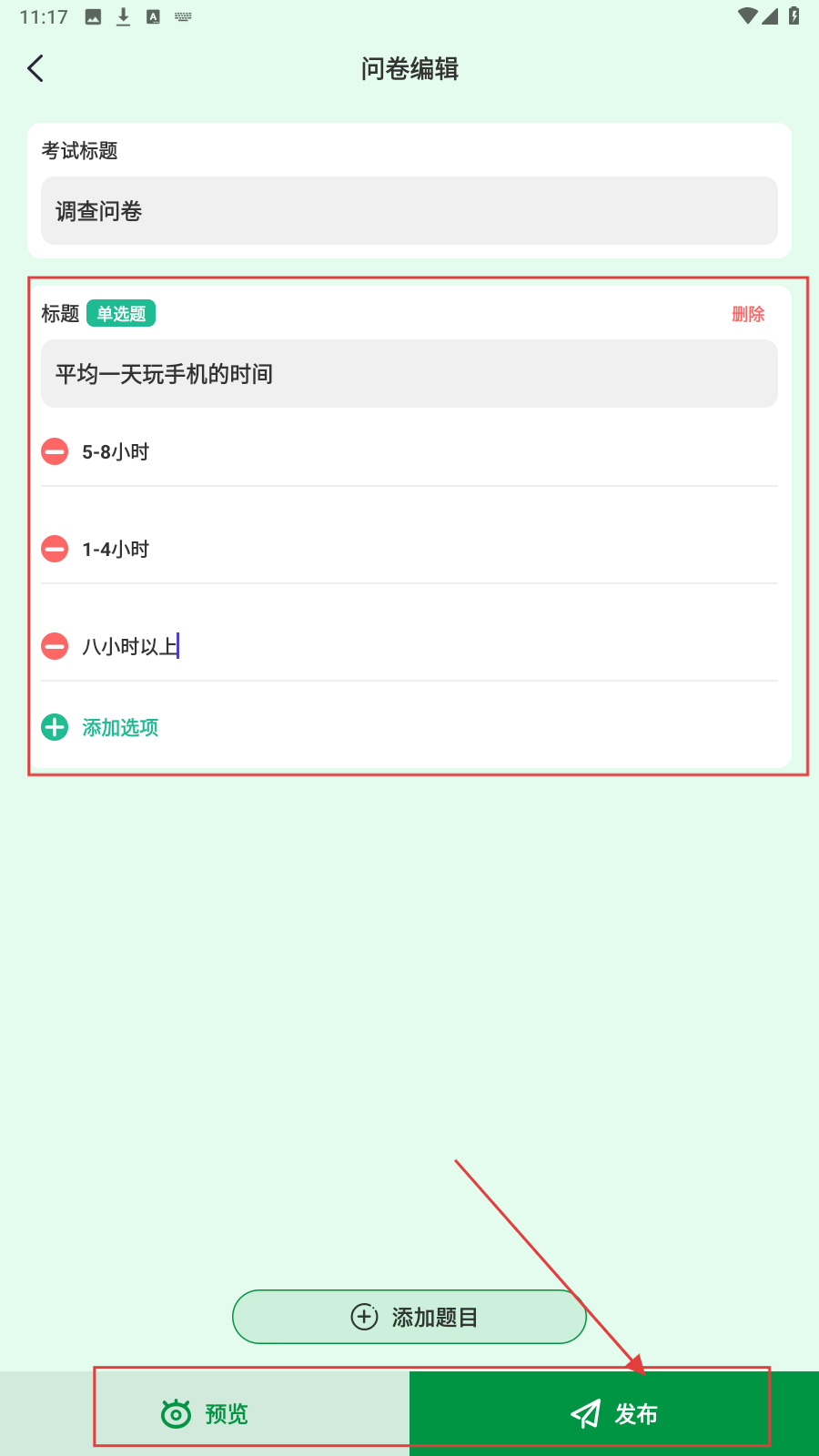Edit the exam title field 调查问卷
The width and height of the screenshot is (819, 1456).
[x=409, y=211]
